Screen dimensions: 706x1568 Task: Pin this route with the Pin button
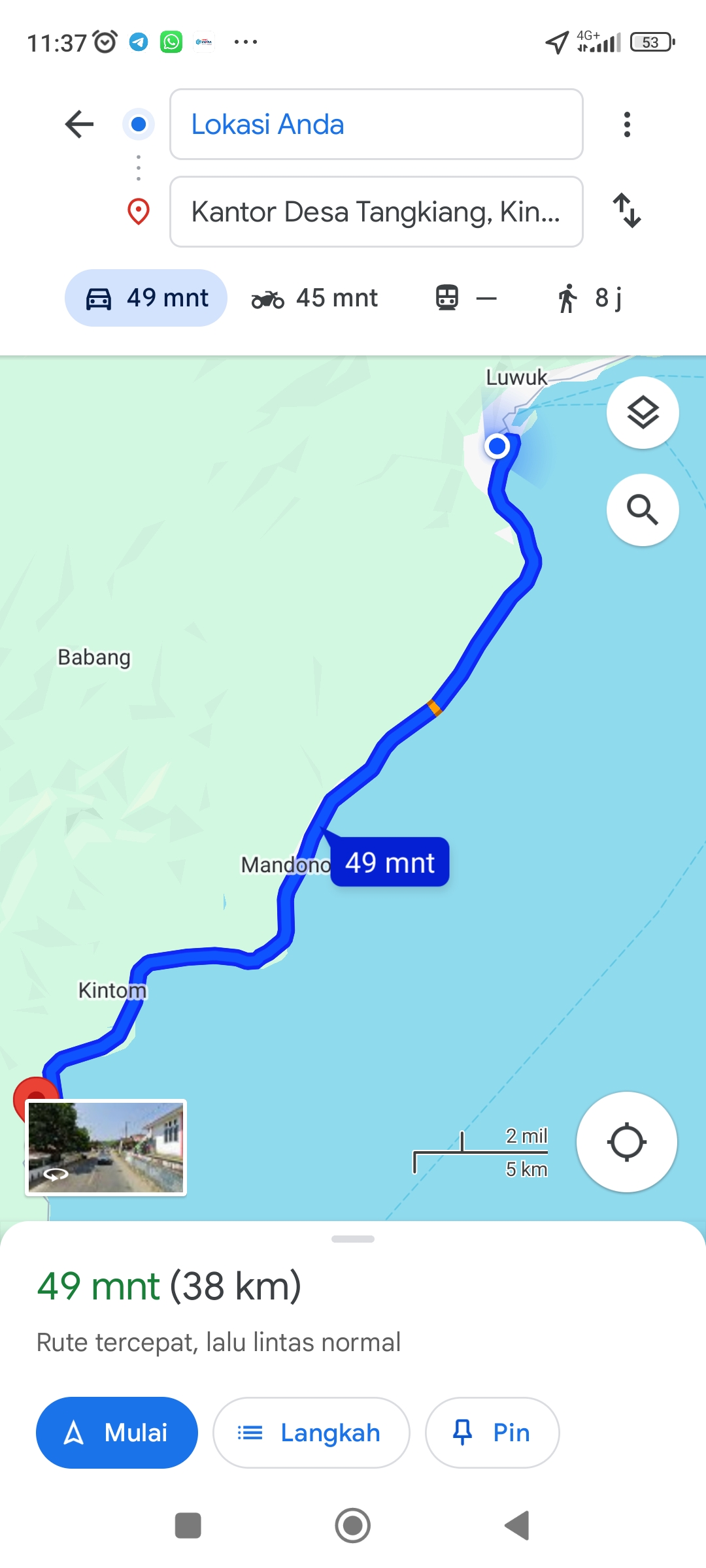click(492, 1433)
